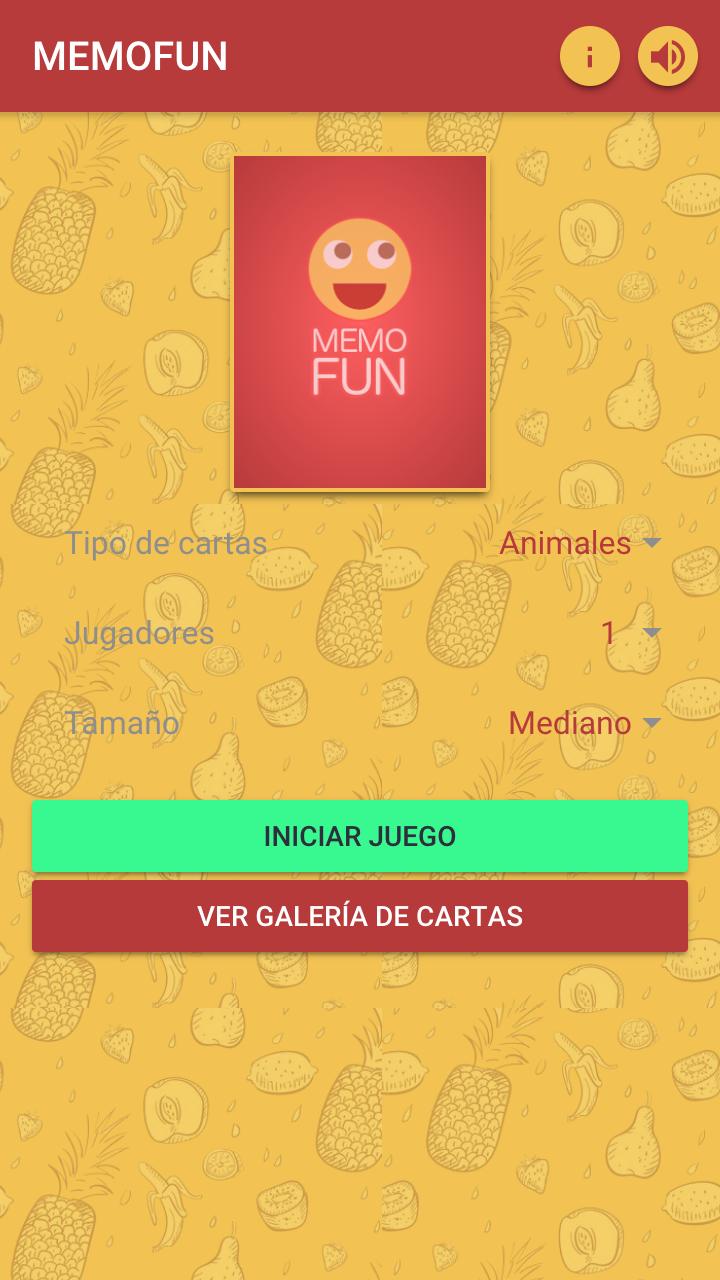Click the arrow next to Mediano

click(651, 722)
